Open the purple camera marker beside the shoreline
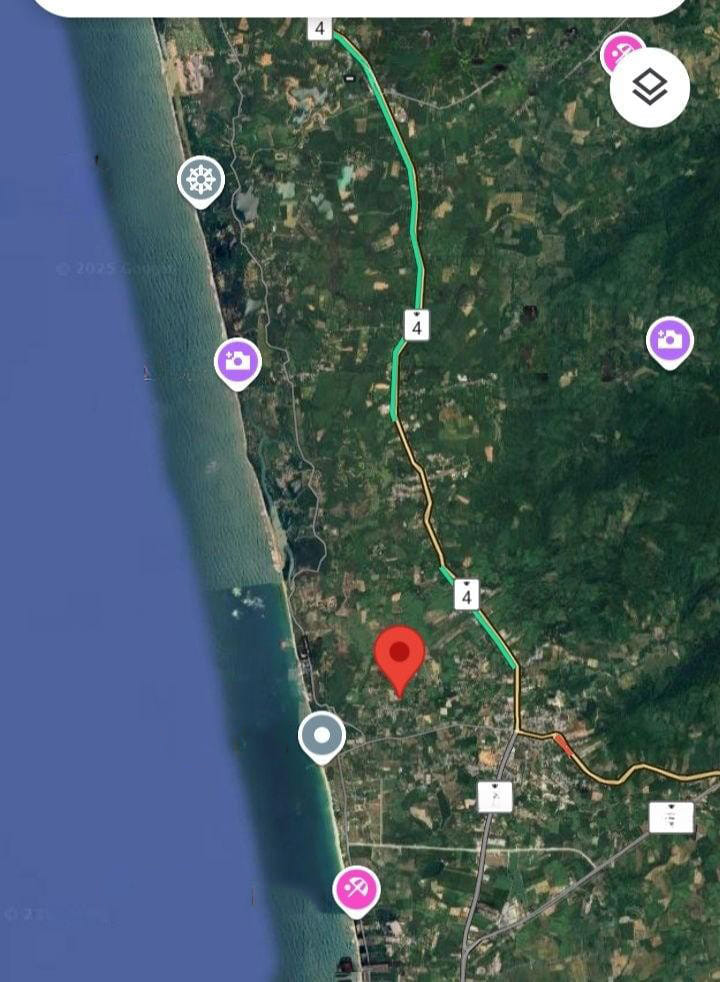Screen dimensions: 720x982 click(238, 361)
